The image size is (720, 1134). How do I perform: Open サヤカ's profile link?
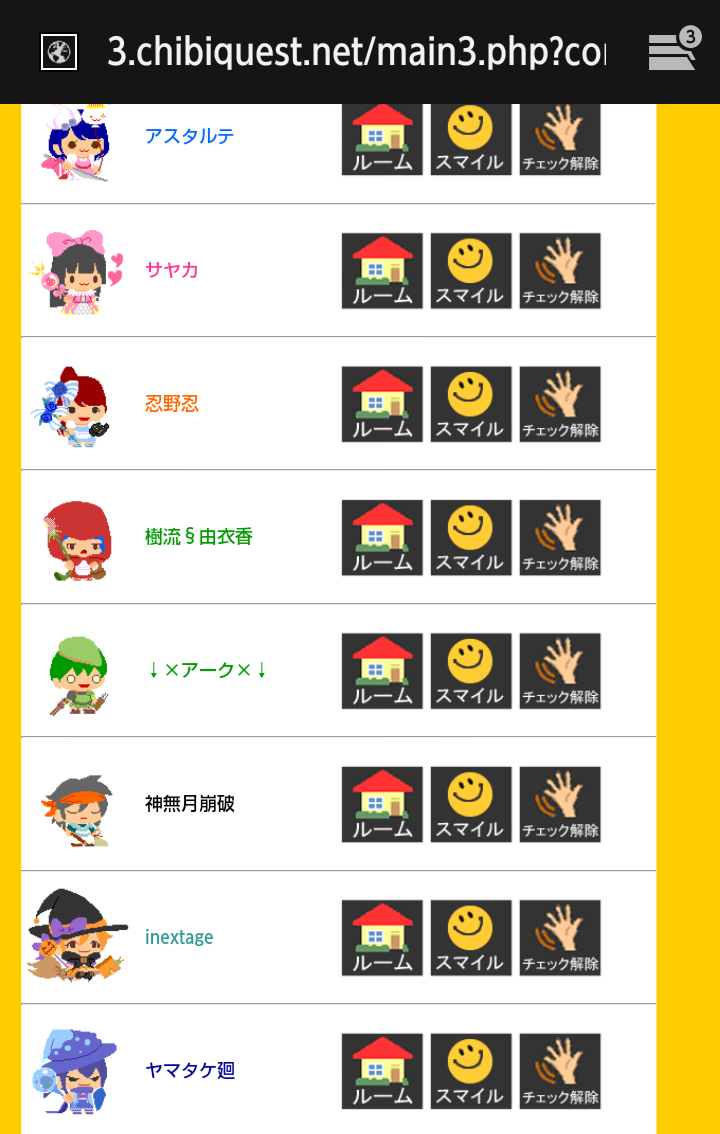172,270
